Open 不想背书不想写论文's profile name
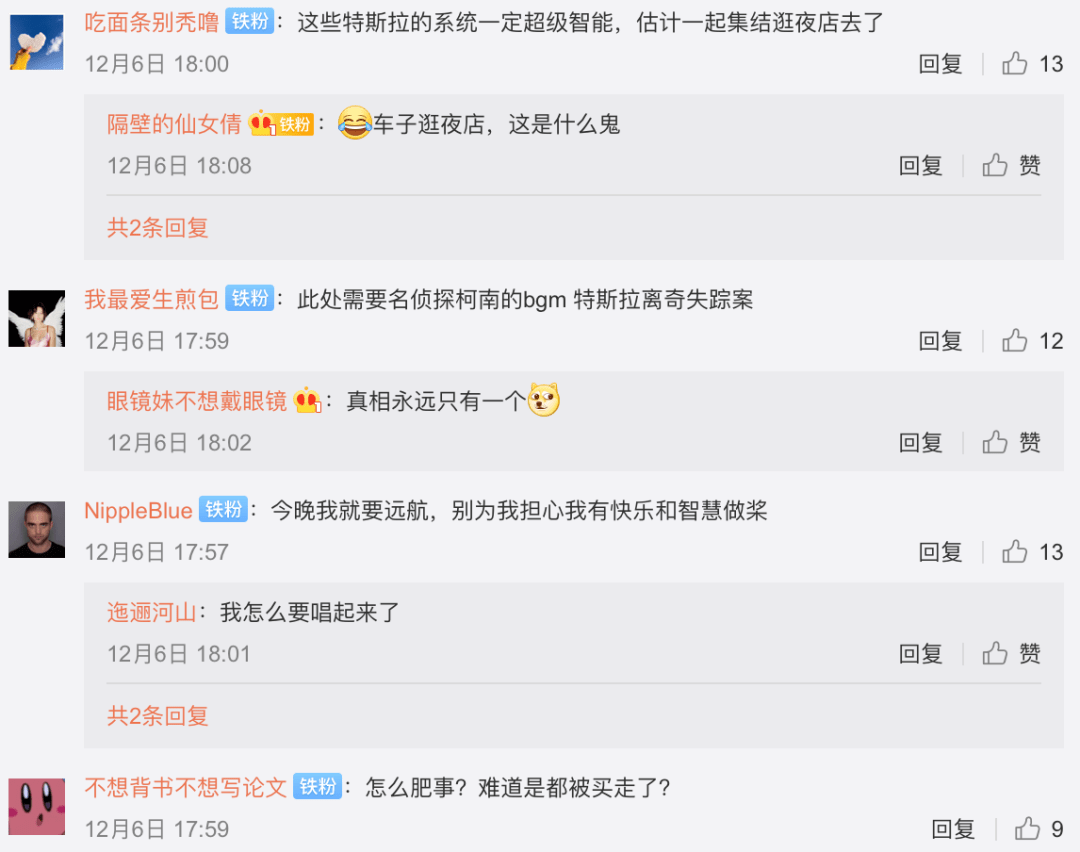 [x=185, y=788]
